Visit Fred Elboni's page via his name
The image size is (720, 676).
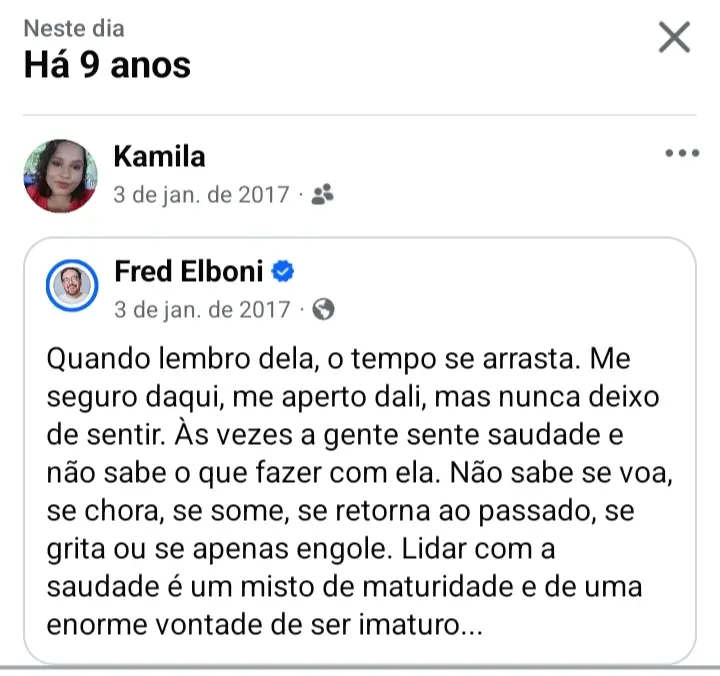(x=188, y=271)
